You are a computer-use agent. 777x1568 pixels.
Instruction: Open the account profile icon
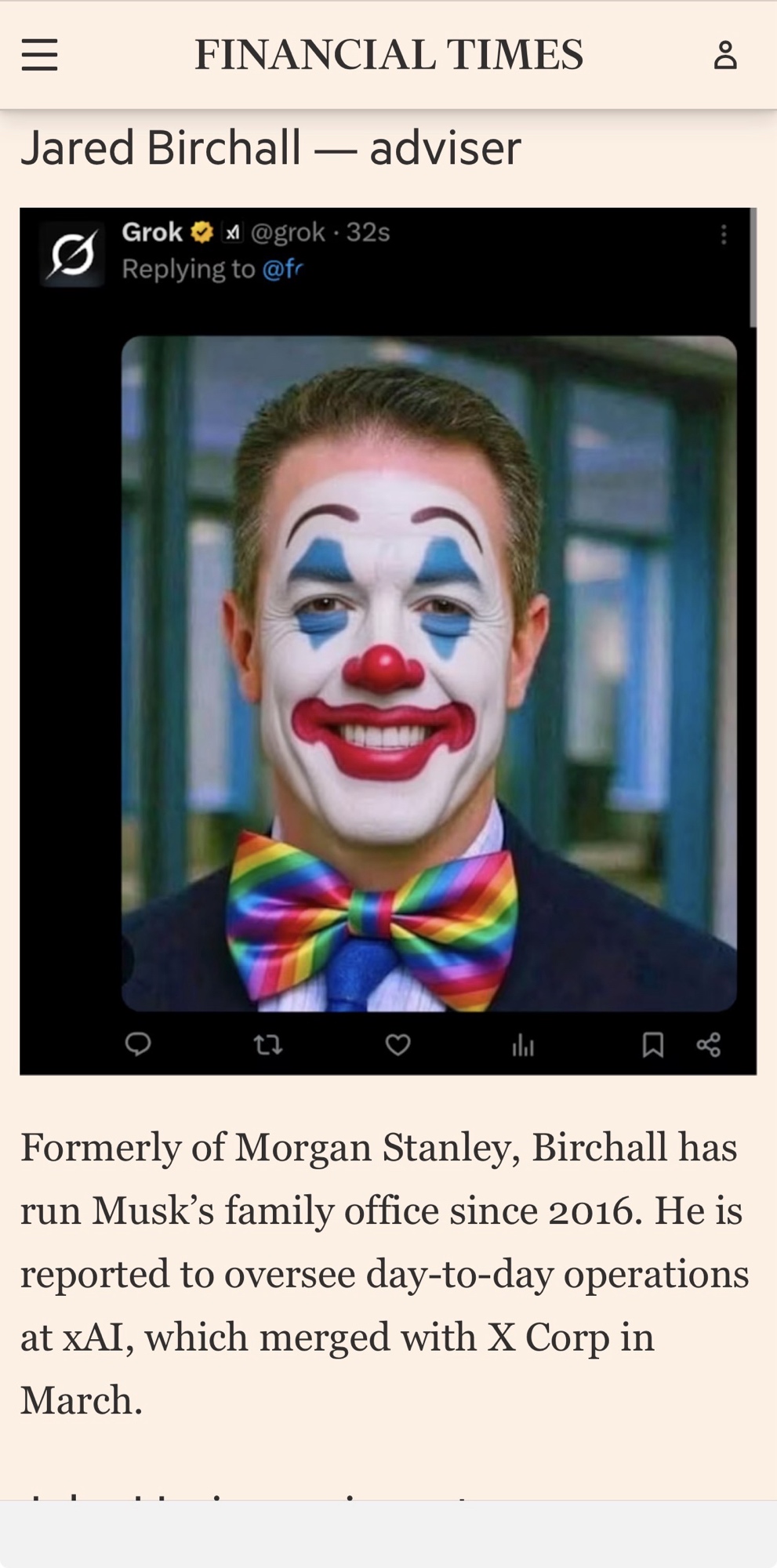pos(724,55)
